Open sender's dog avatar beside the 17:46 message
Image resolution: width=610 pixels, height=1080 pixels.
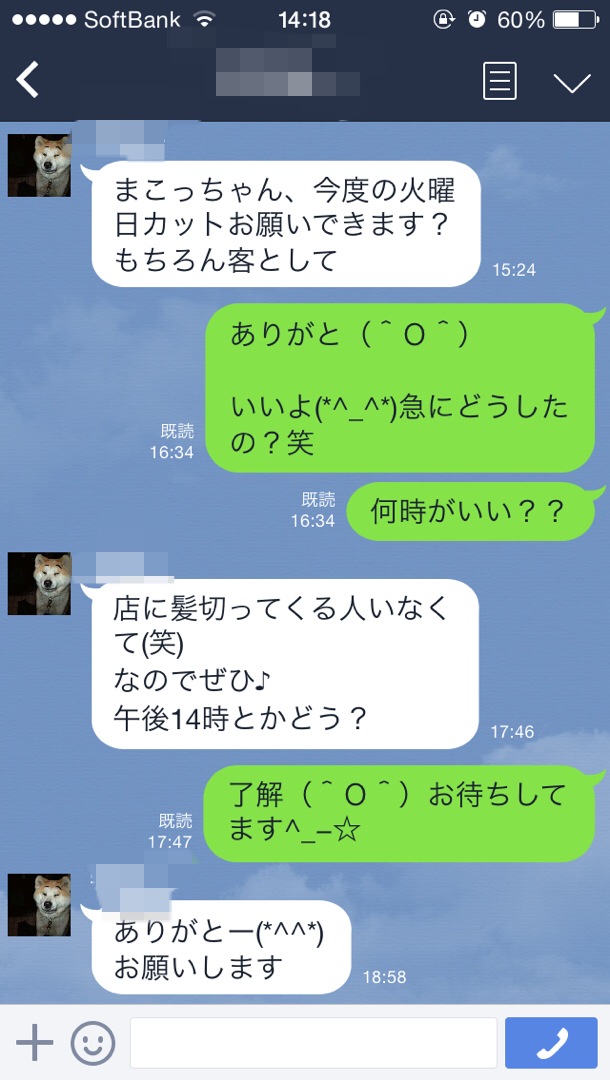40,583
